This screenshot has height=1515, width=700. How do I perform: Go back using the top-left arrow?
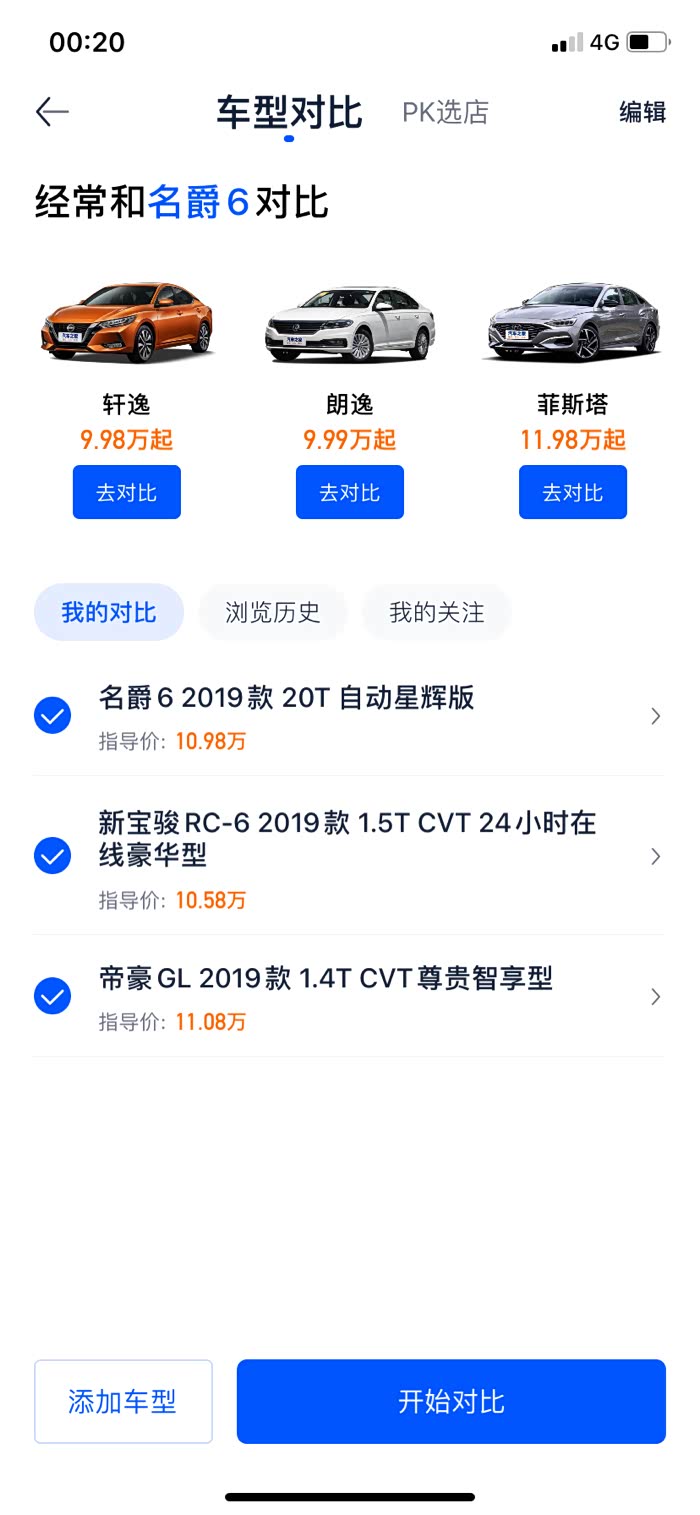[52, 112]
